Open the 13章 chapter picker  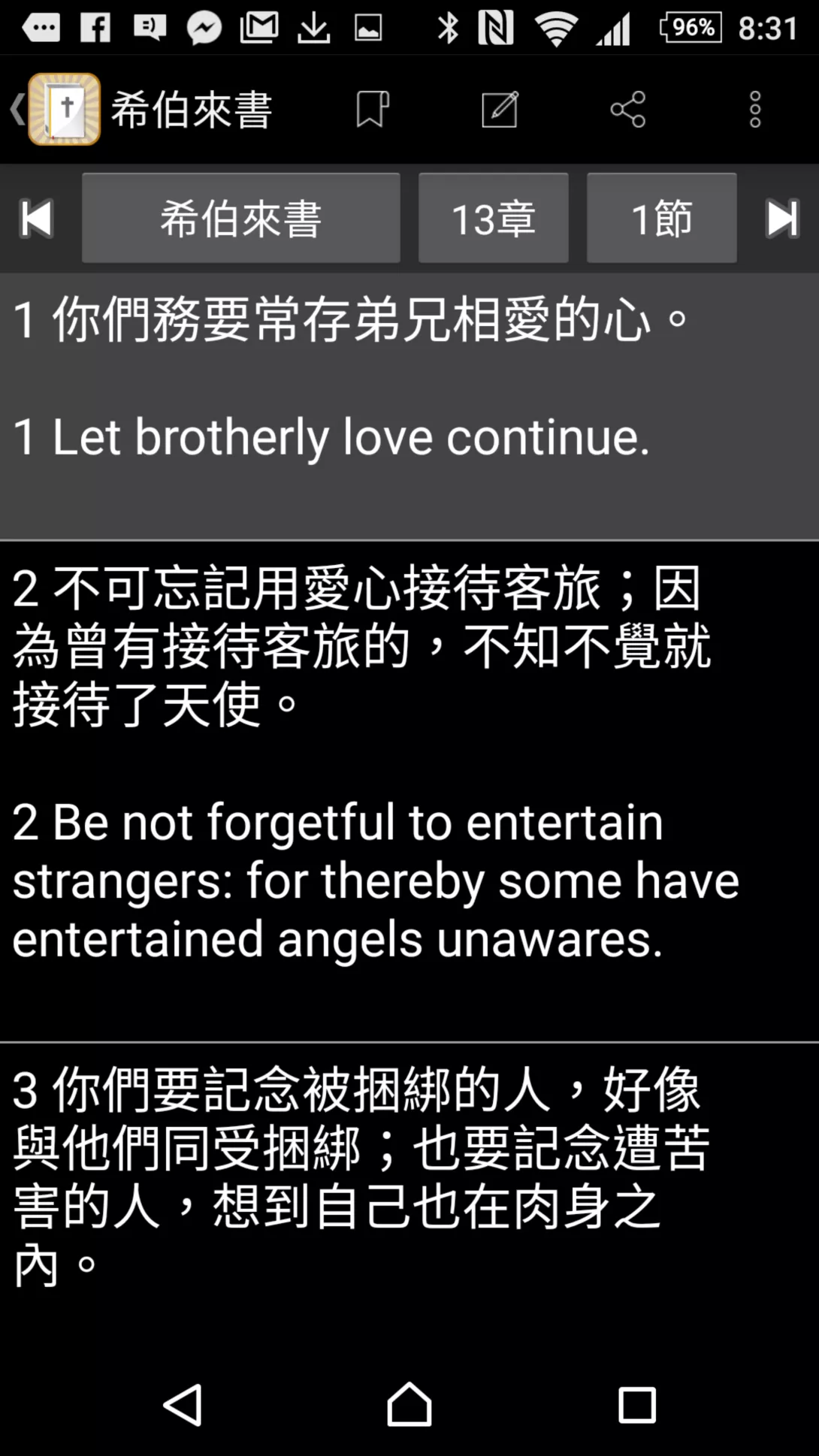point(493,219)
